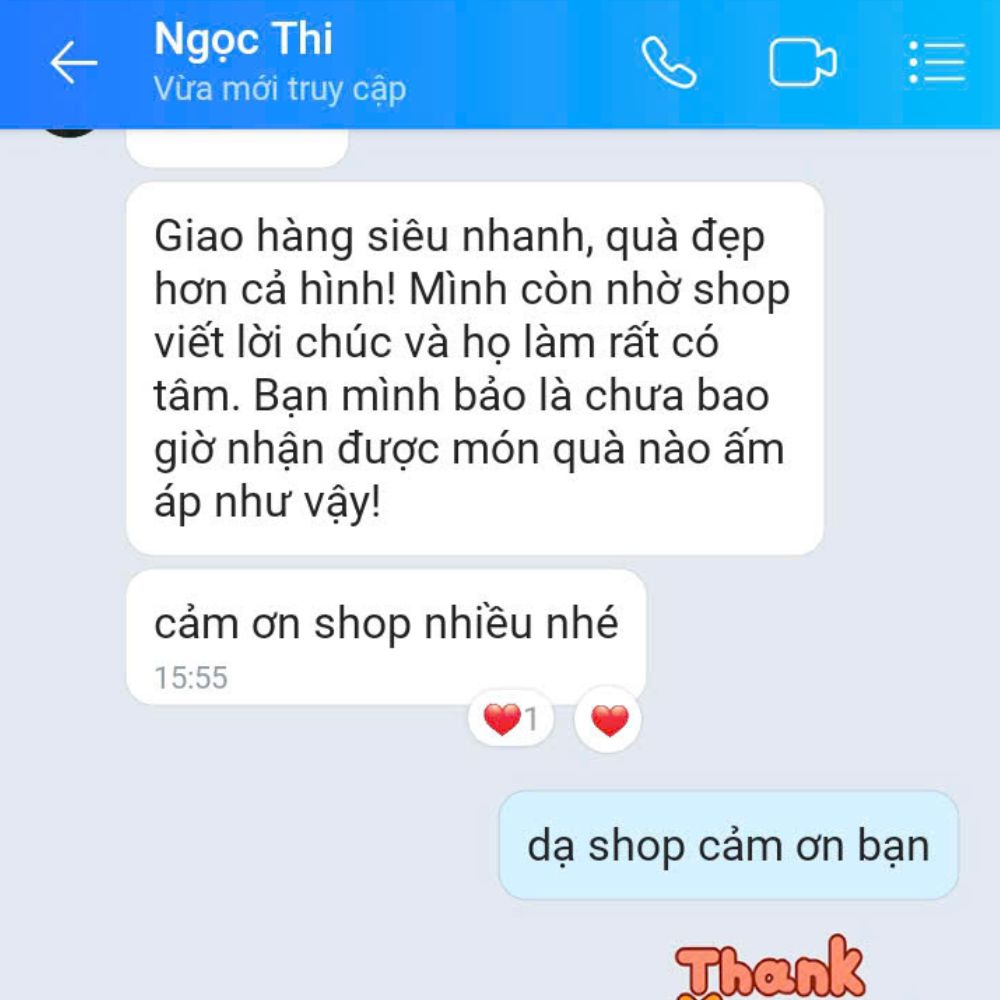
Task: Start a voice call with Ngọc Thi
Action: tap(669, 63)
